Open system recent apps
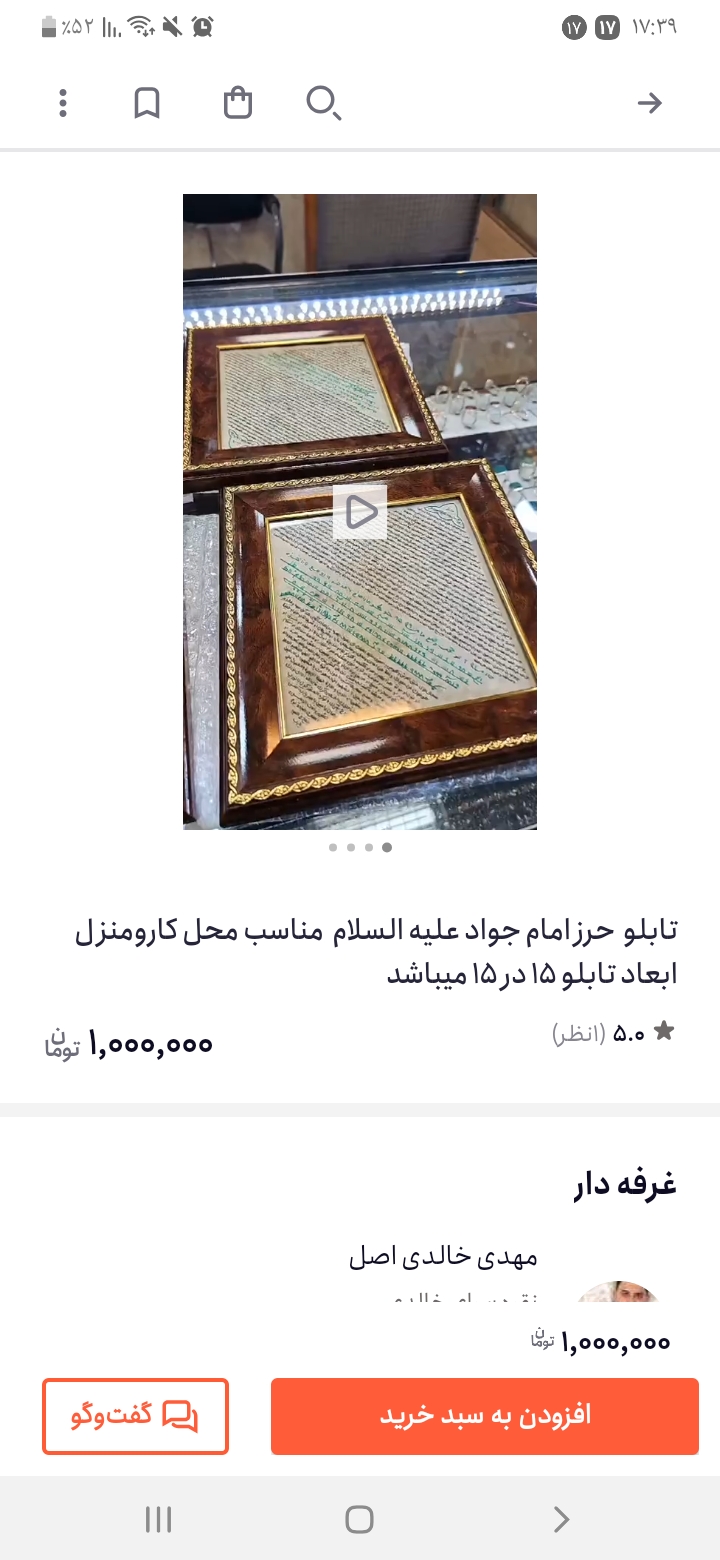The height and width of the screenshot is (1560, 720). 158,1520
